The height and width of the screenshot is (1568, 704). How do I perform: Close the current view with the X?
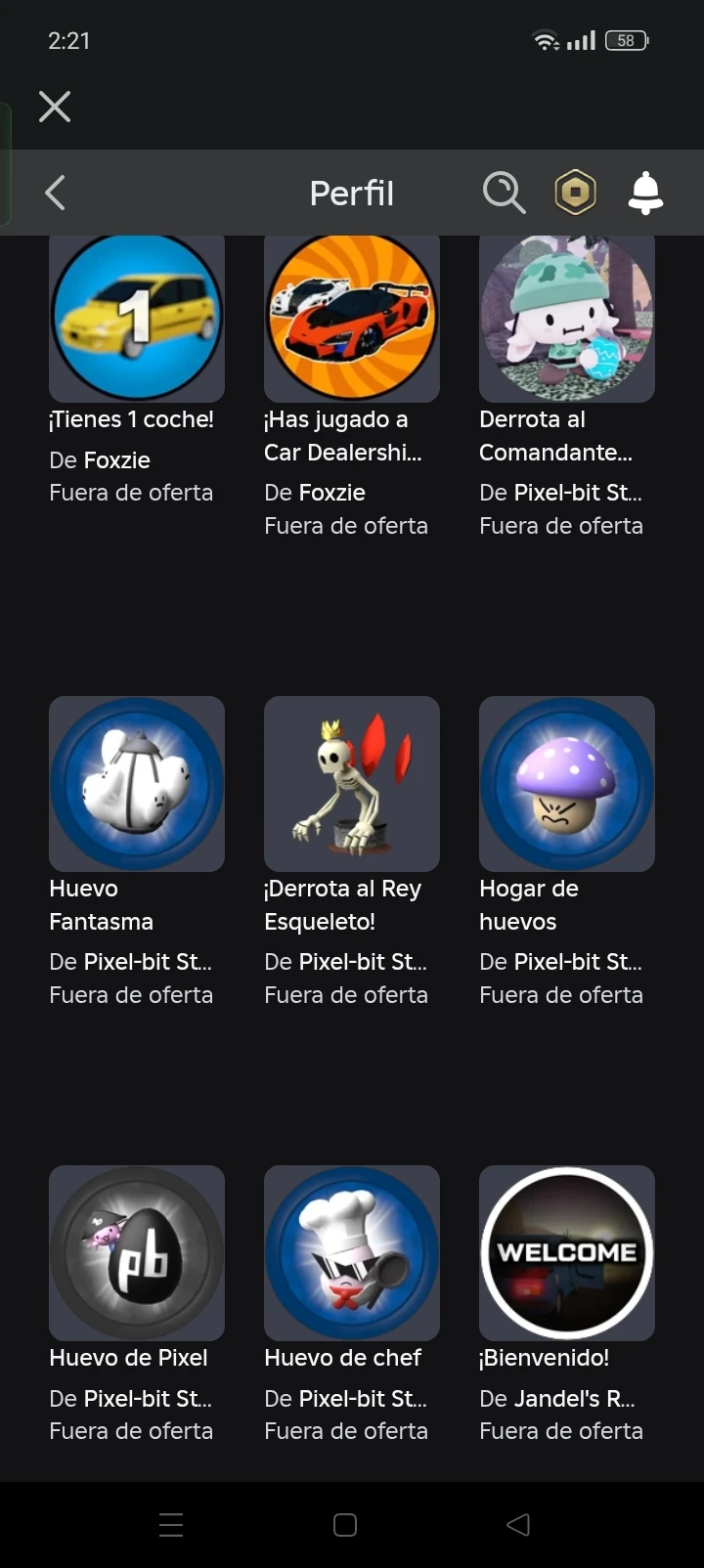pyautogui.click(x=55, y=107)
